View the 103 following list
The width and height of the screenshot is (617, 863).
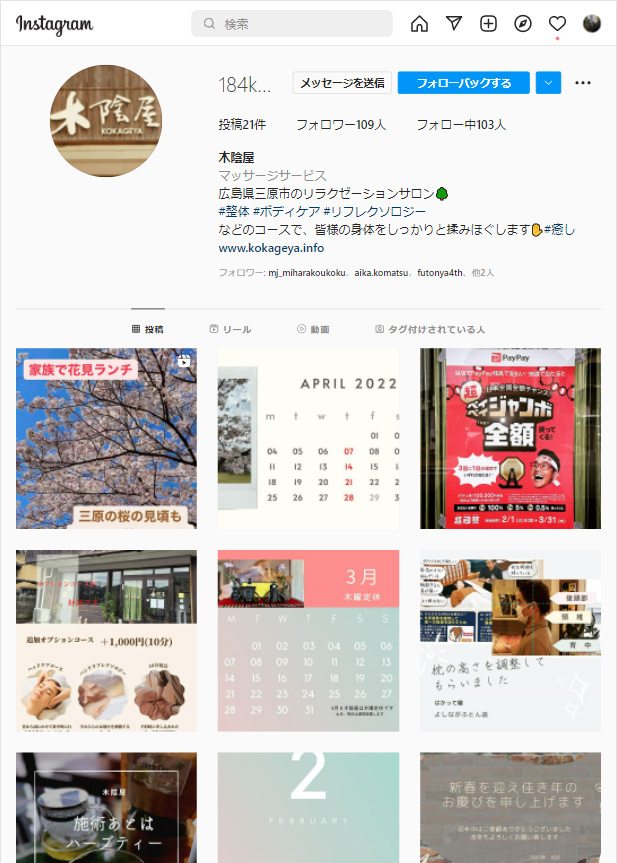[460, 125]
